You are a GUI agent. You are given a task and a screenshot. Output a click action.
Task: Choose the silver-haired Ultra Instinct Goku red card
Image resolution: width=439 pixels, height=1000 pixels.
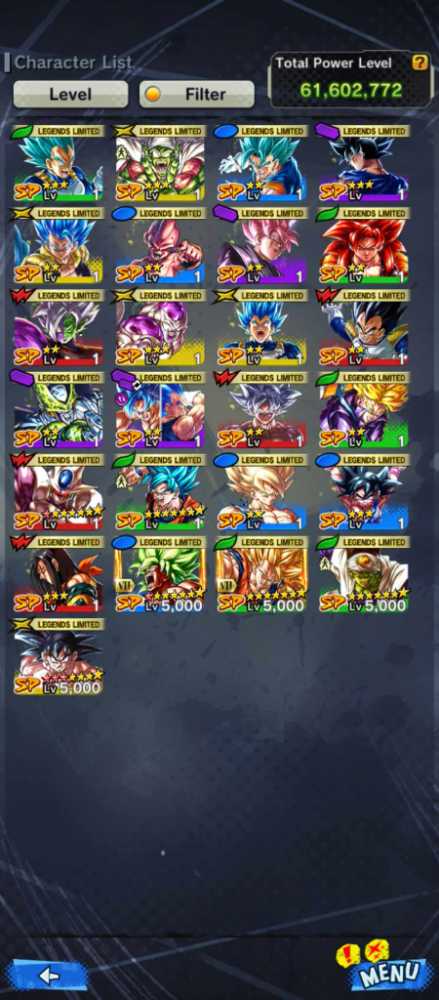(x=262, y=410)
